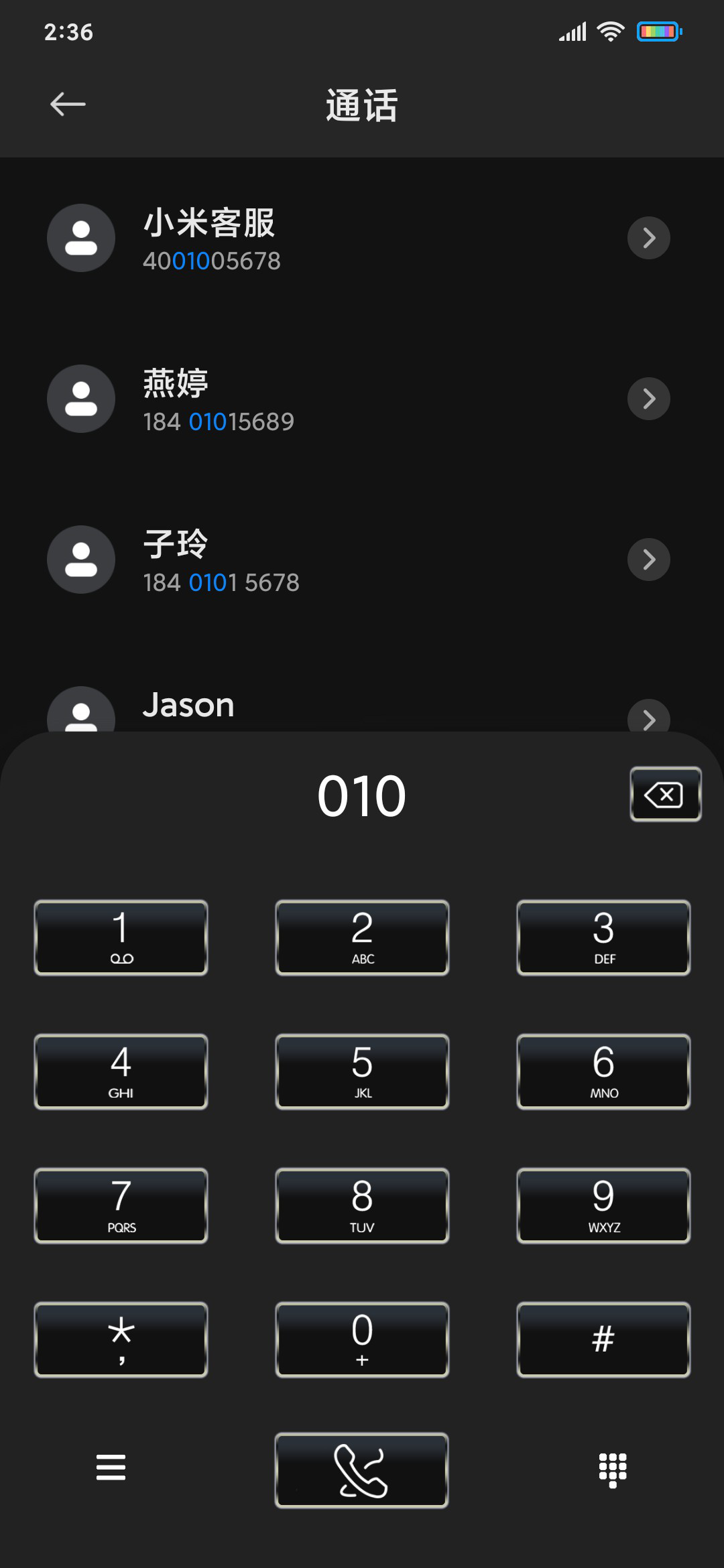The height and width of the screenshot is (1568, 724).
Task: Place the call to 010
Action: pyautogui.click(x=362, y=1470)
